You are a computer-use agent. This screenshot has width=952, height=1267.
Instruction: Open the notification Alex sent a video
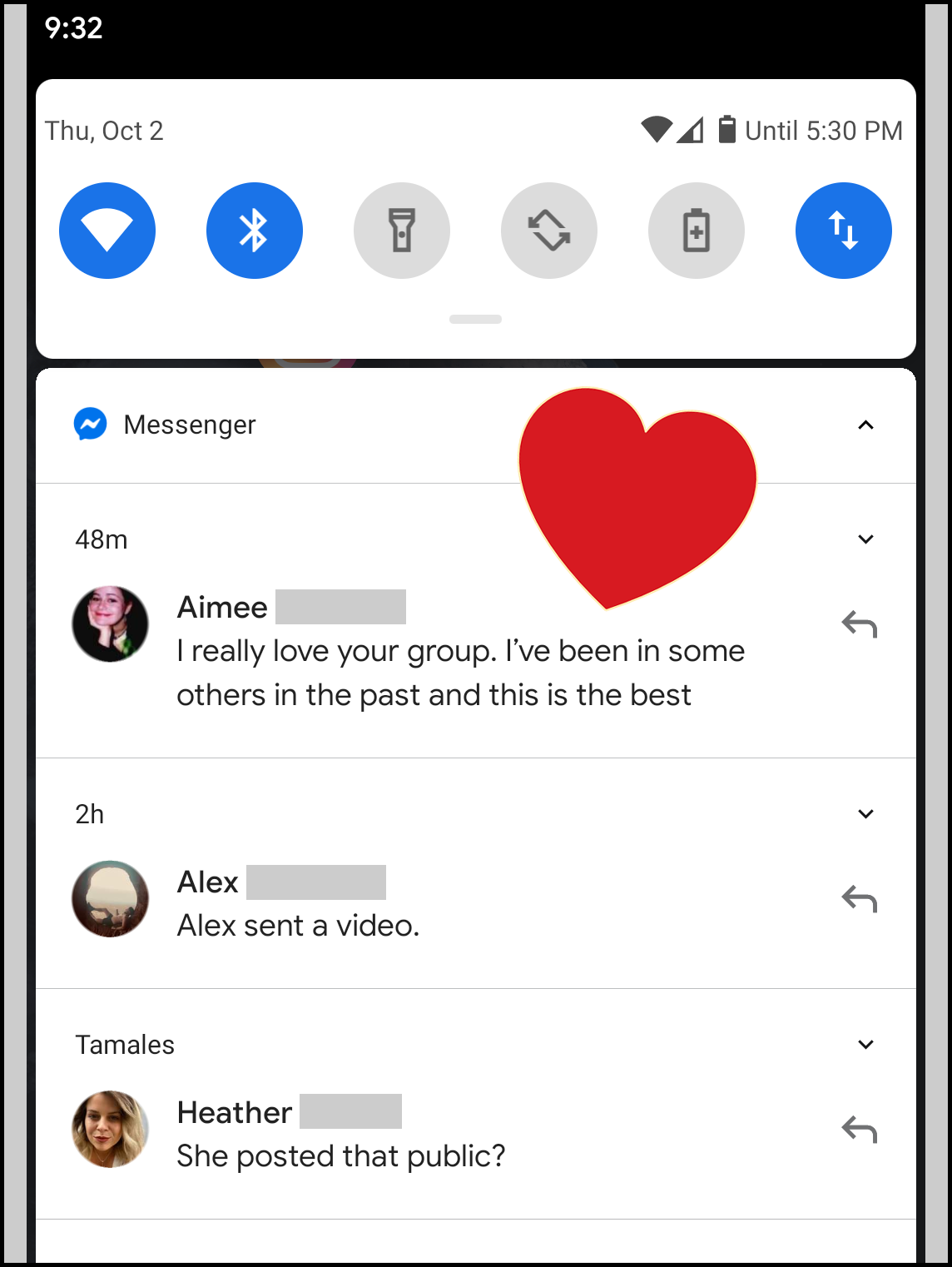point(298,926)
